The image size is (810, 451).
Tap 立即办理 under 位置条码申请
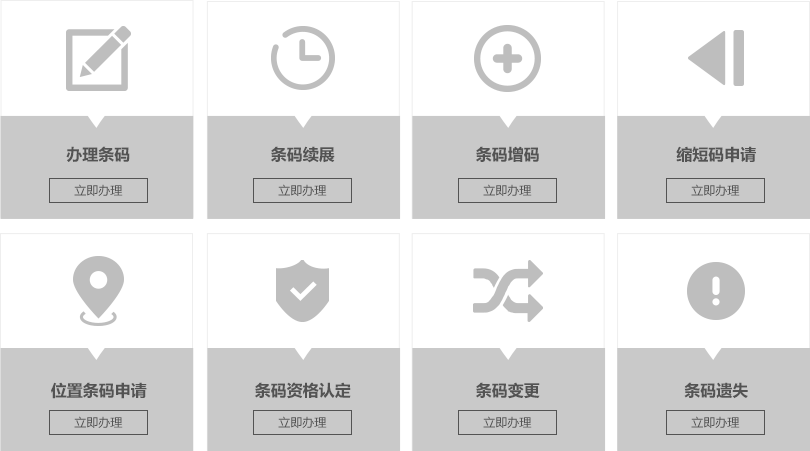pyautogui.click(x=98, y=422)
